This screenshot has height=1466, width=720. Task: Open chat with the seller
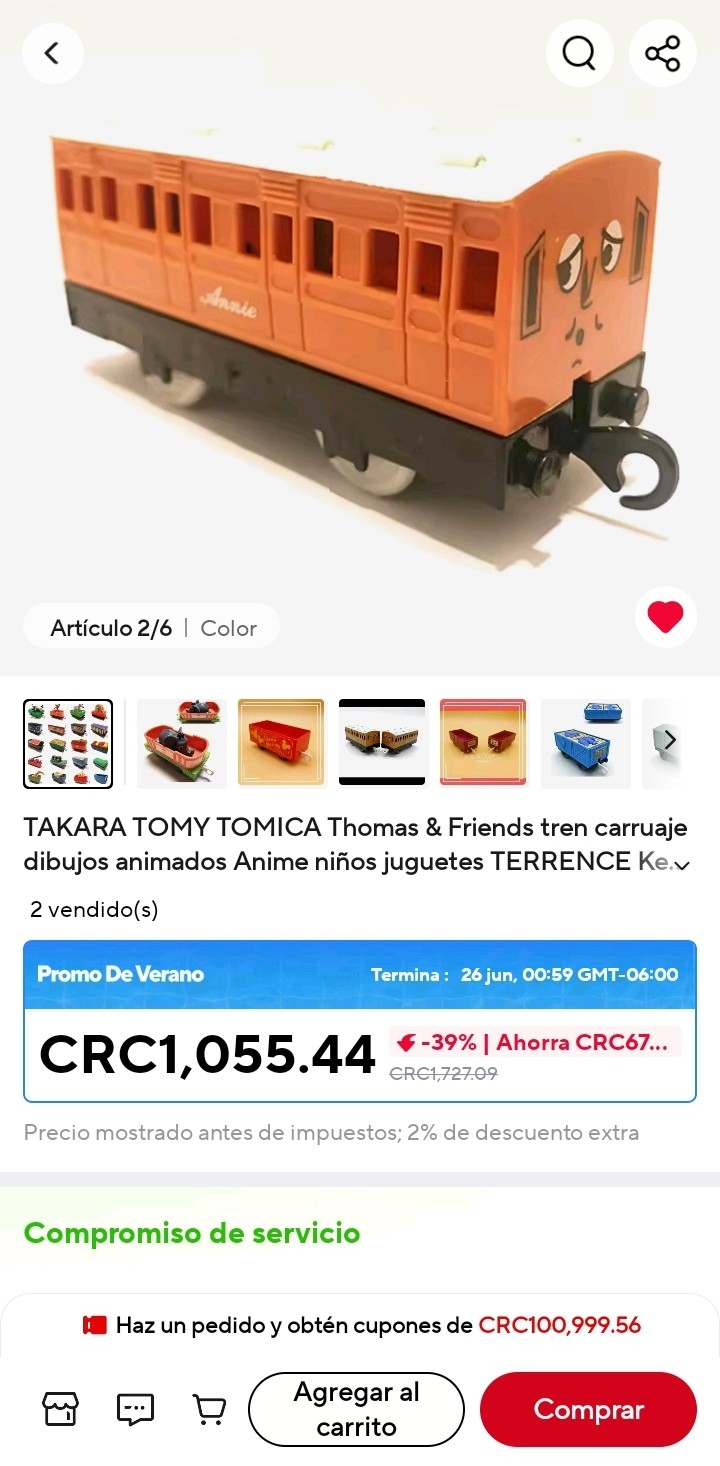(135, 1409)
